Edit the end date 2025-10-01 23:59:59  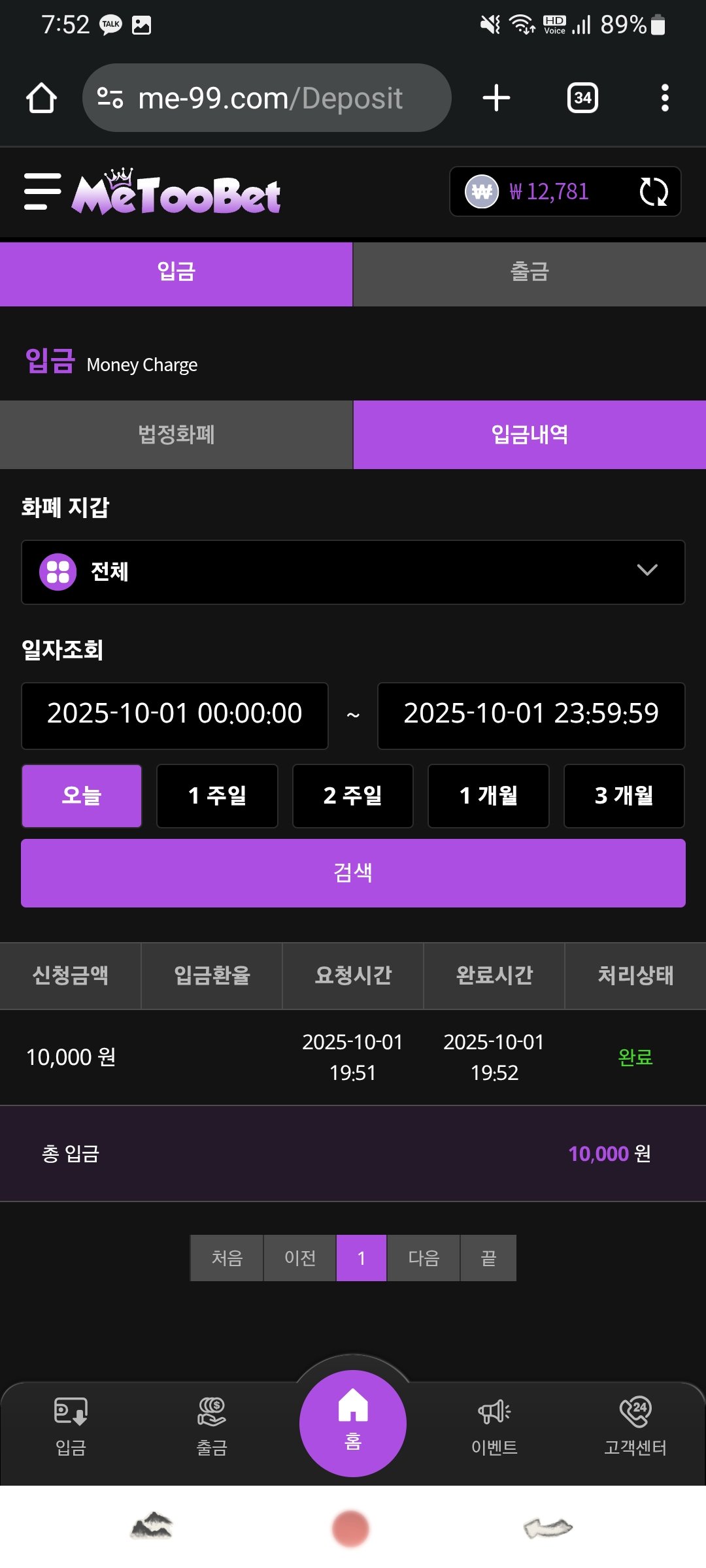click(x=531, y=715)
